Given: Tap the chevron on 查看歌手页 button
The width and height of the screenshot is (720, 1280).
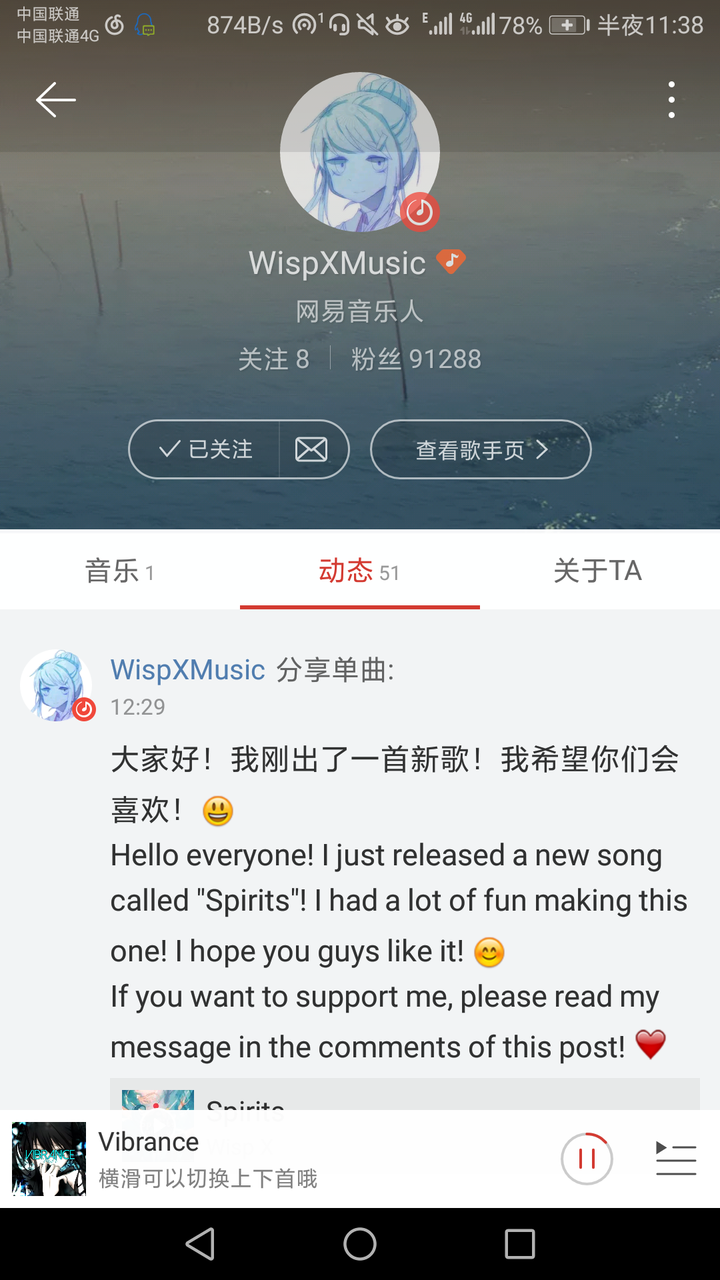Looking at the screenshot, I should tap(541, 449).
